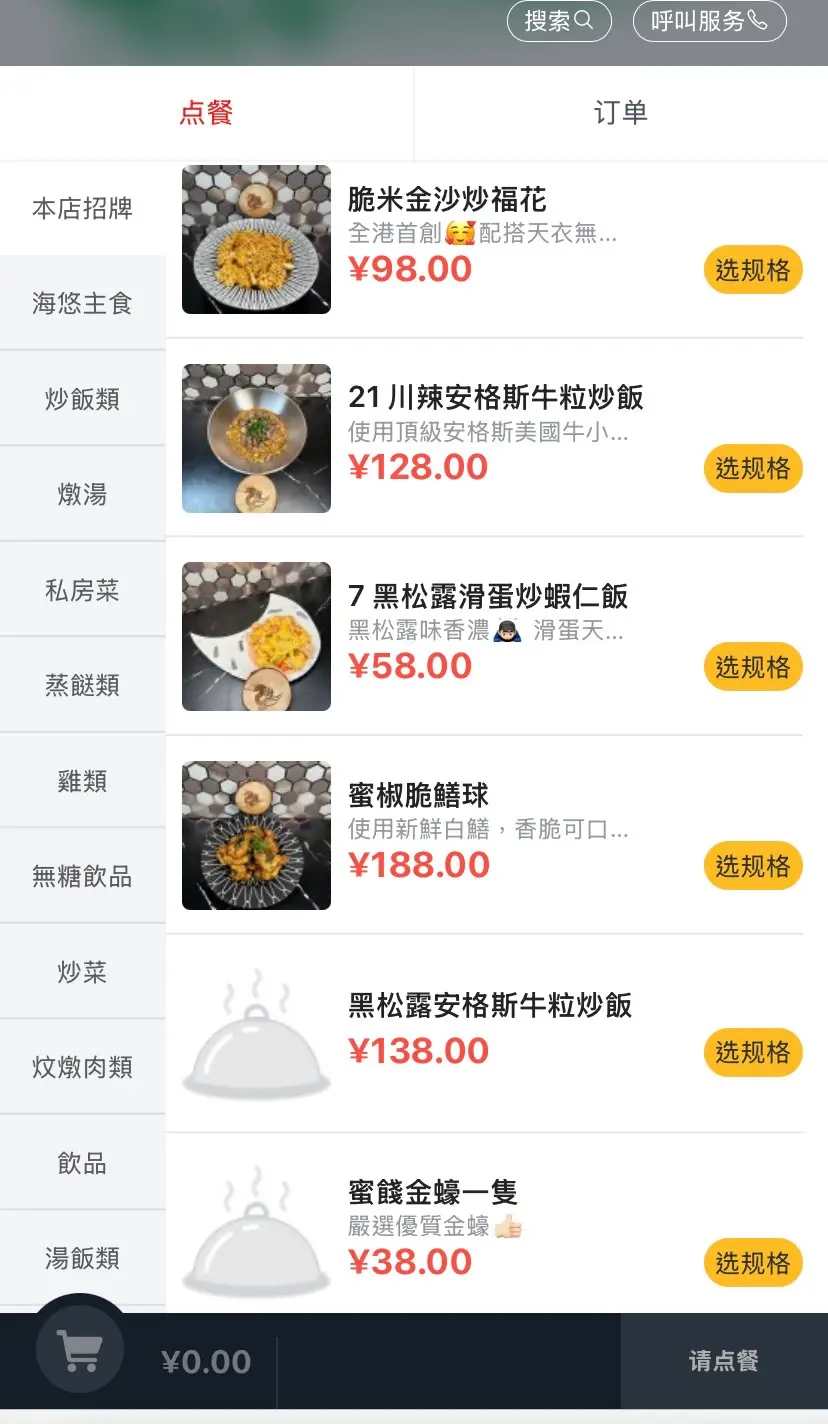828x1424 pixels.
Task: Switch to the 订单 tab
Action: pyautogui.click(x=620, y=112)
